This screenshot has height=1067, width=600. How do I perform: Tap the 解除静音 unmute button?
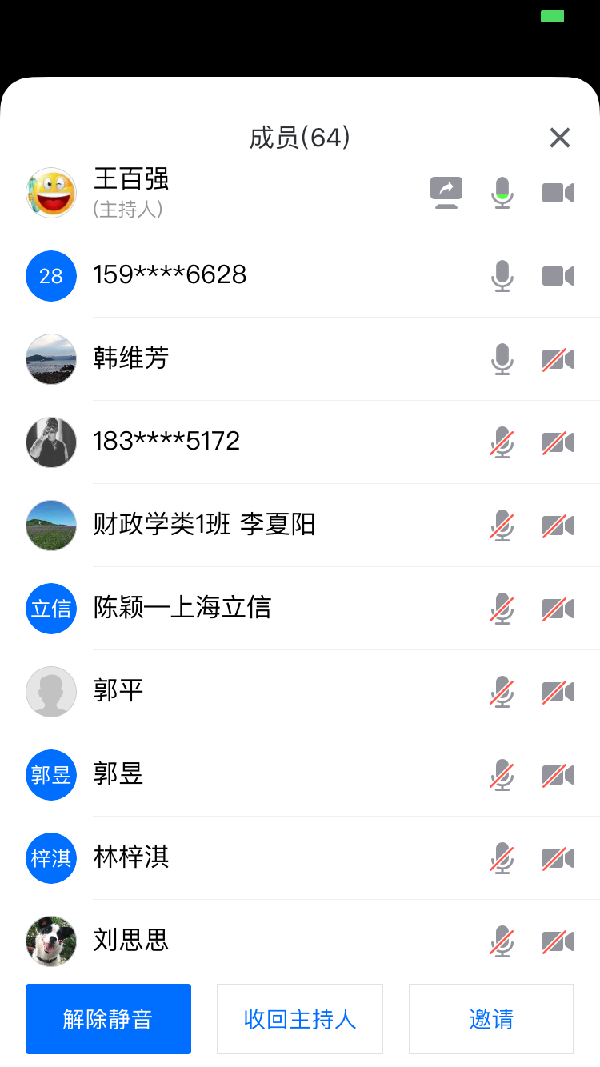pyautogui.click(x=108, y=1019)
